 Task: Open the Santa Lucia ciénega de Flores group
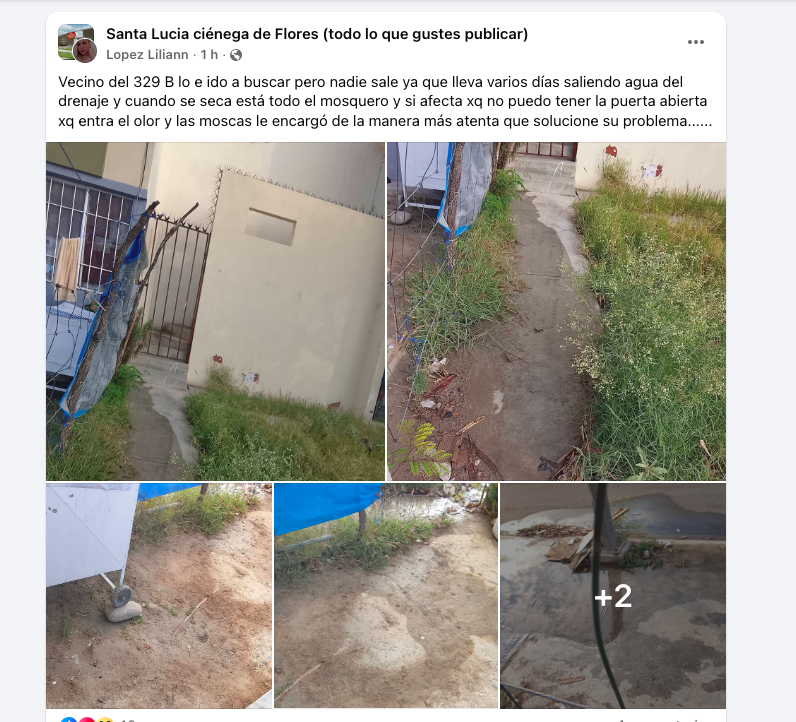click(x=317, y=34)
